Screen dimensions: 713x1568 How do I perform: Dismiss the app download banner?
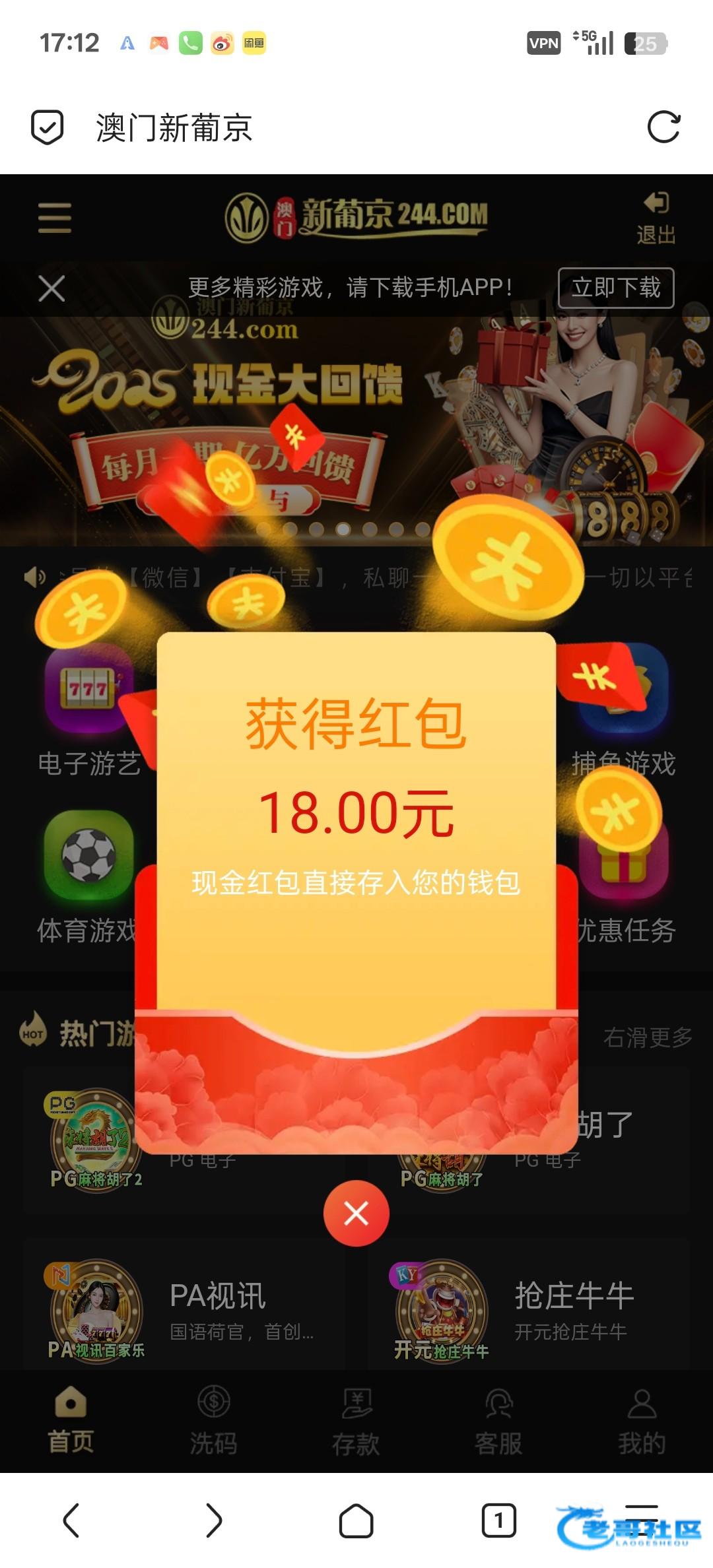point(51,288)
